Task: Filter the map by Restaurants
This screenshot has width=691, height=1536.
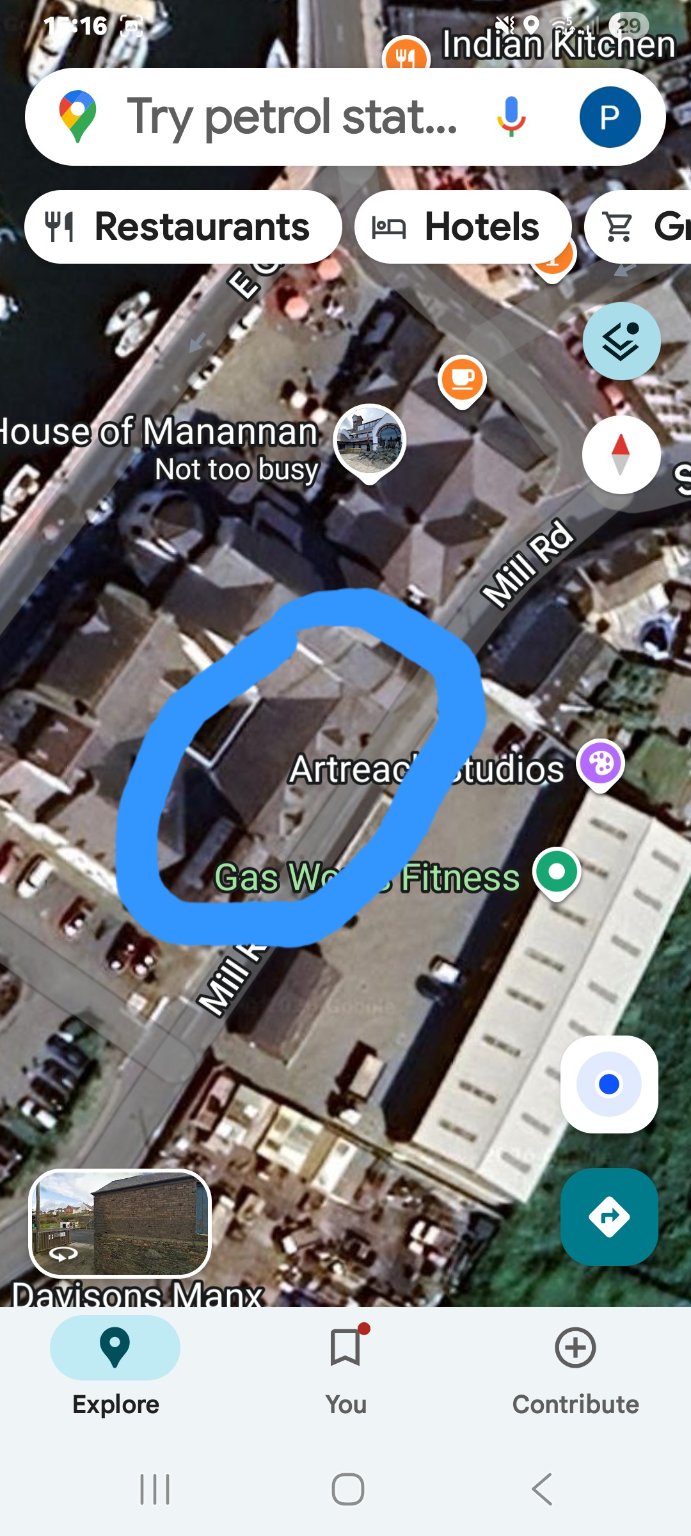Action: click(182, 227)
